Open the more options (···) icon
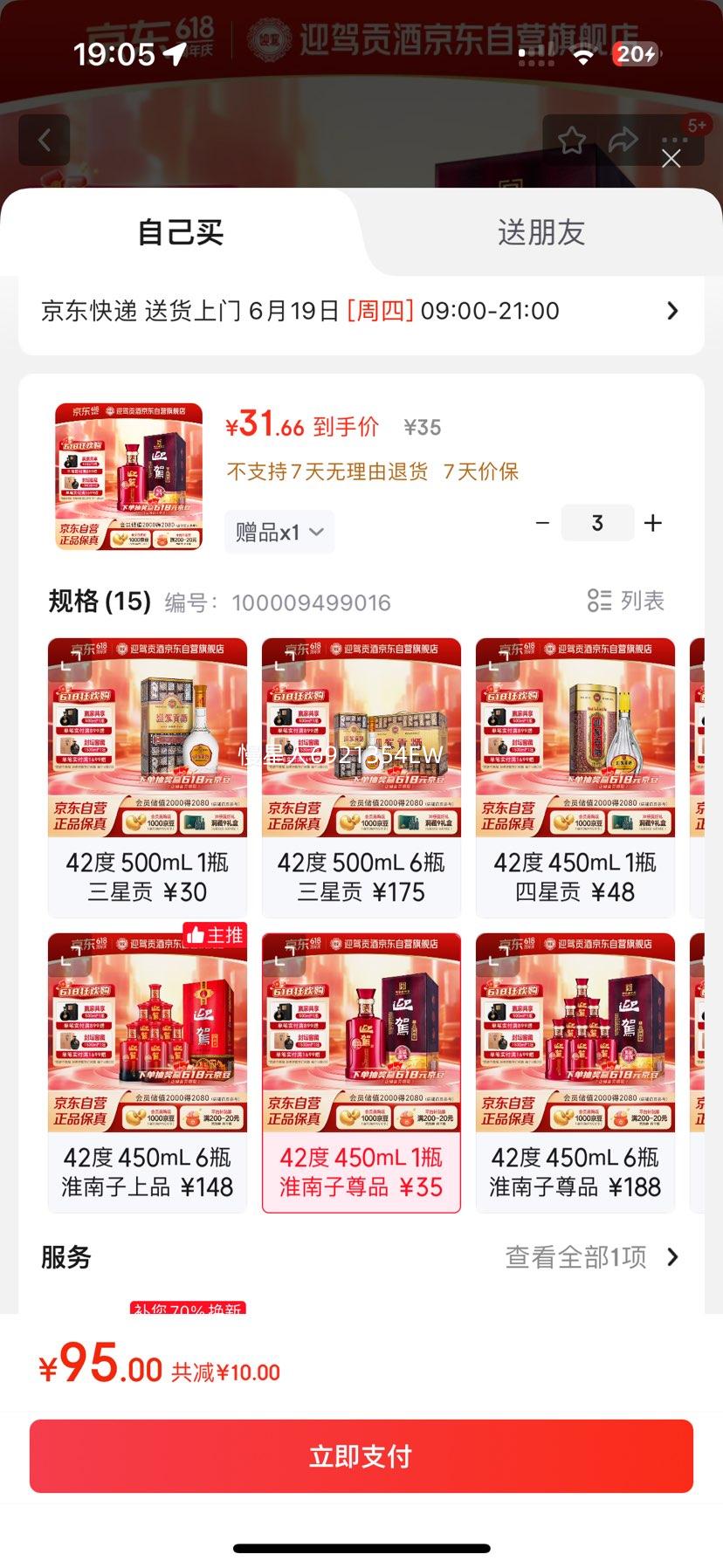723x1568 pixels. 672,140
